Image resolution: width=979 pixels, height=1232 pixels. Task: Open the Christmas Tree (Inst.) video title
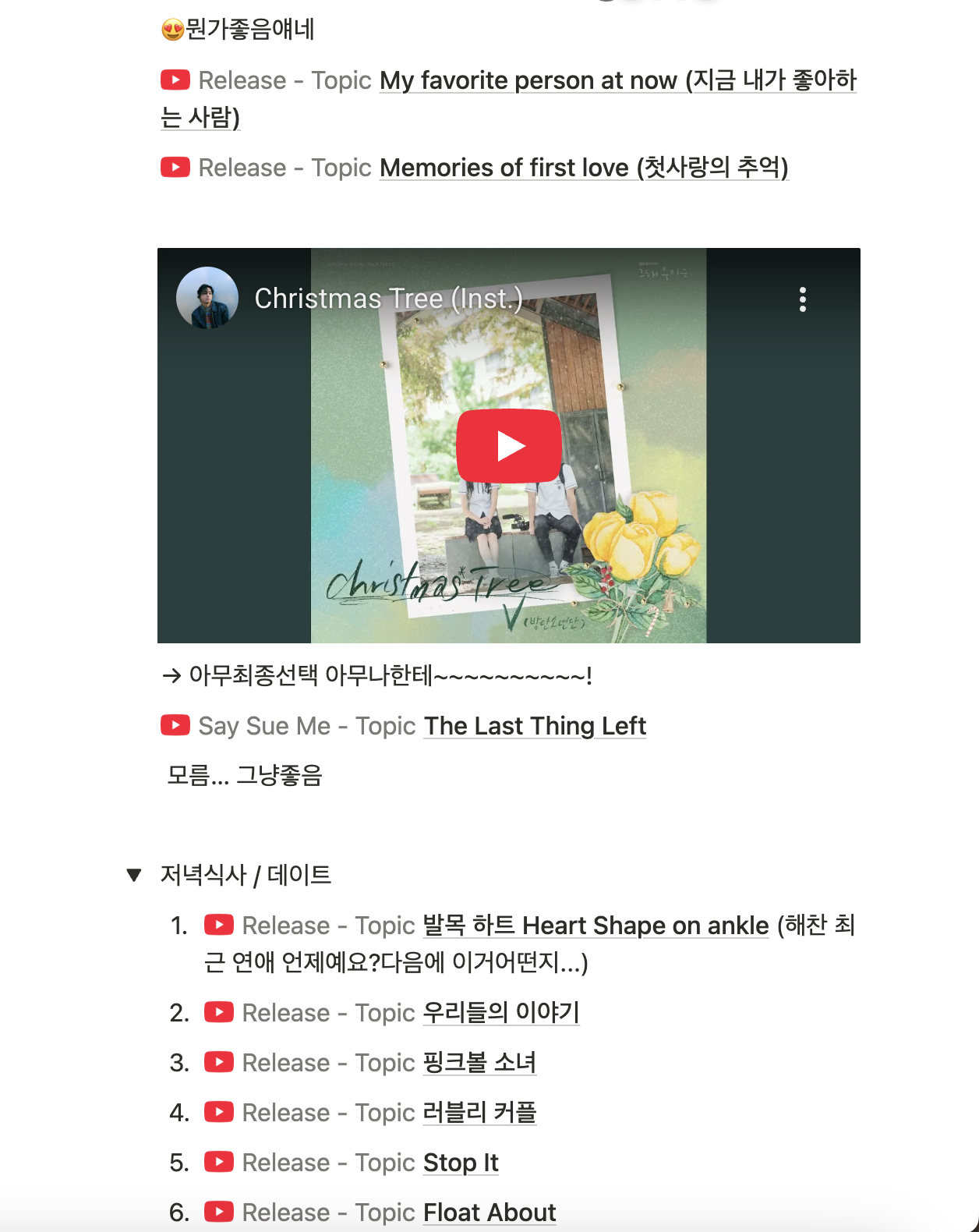(388, 299)
